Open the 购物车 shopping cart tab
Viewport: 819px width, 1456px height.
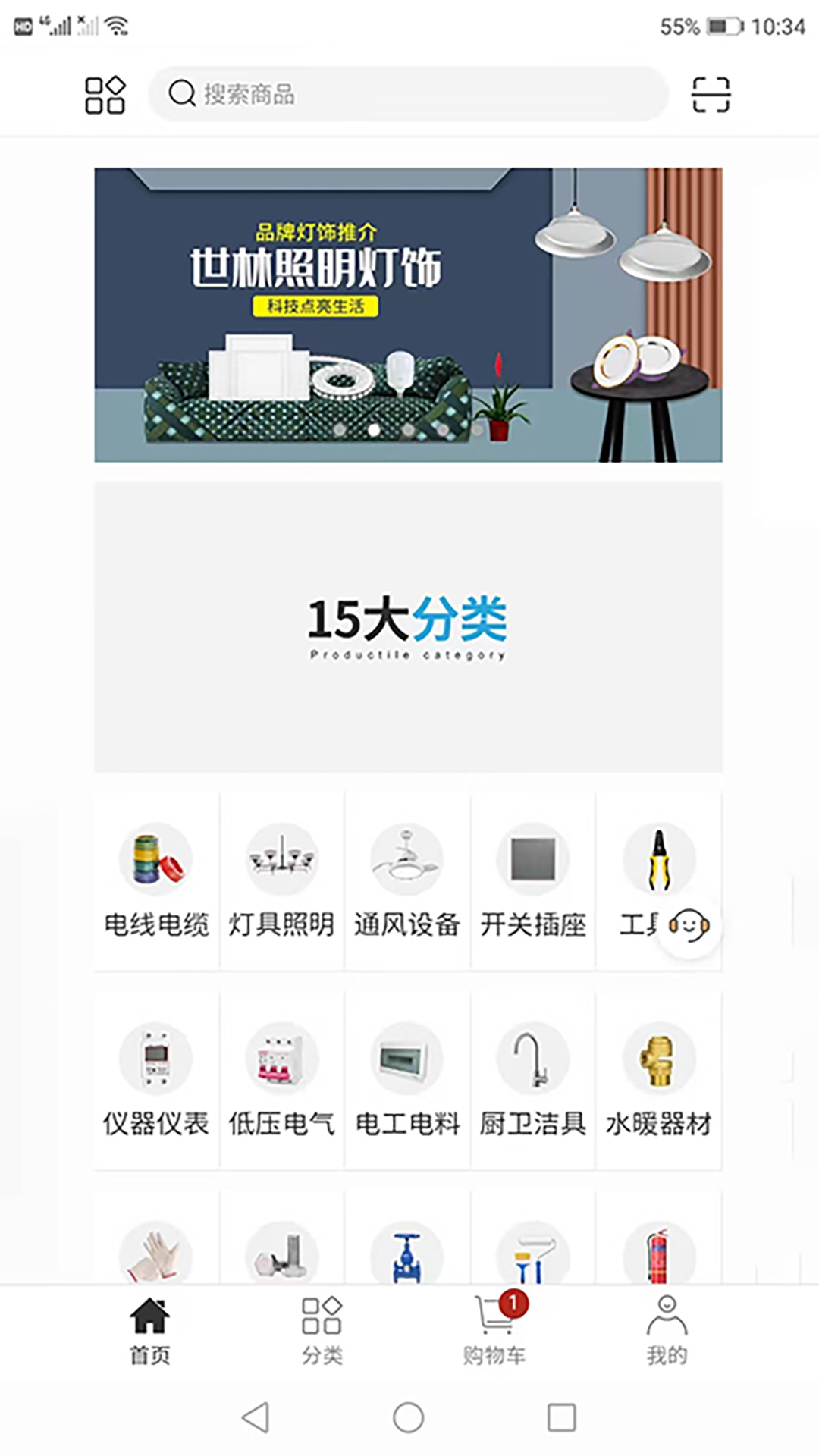click(494, 1329)
